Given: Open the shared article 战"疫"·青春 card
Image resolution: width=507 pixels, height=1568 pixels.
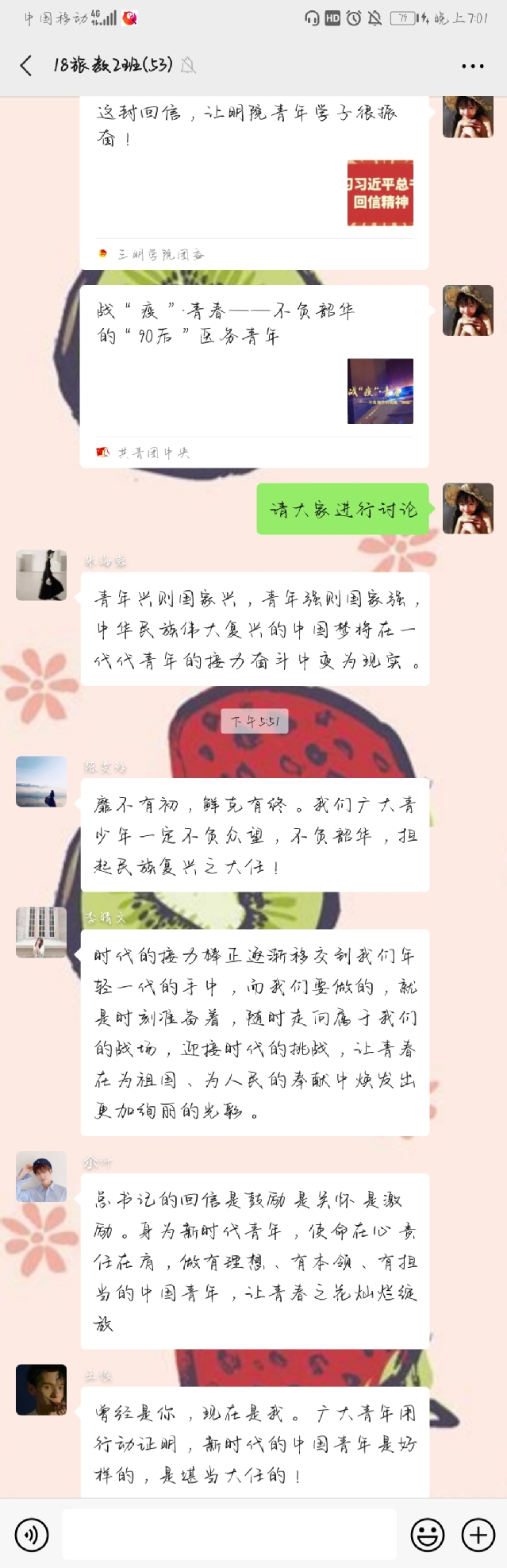Looking at the screenshot, I should tap(254, 376).
